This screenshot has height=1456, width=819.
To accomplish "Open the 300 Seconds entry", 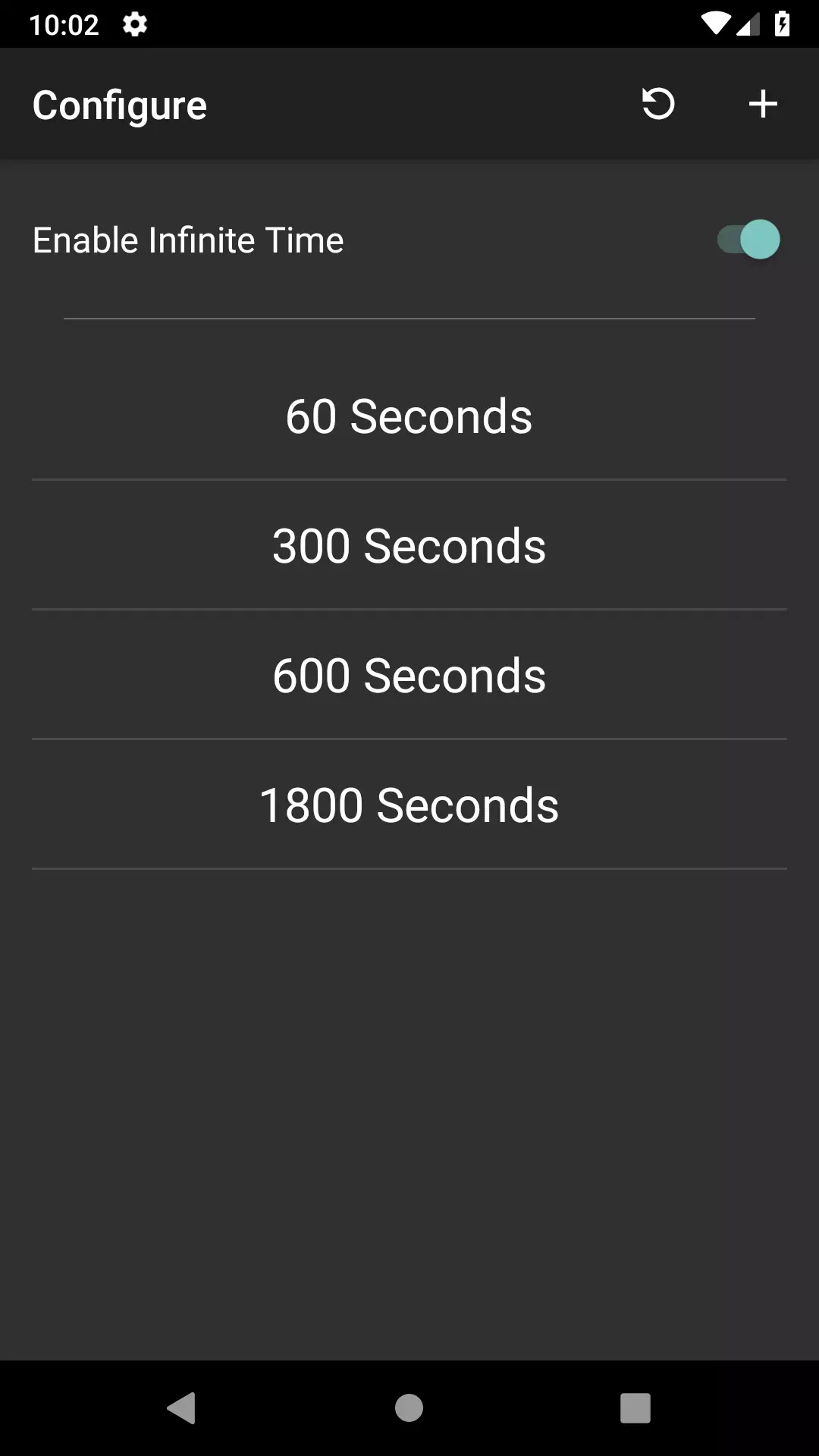I will point(409,545).
